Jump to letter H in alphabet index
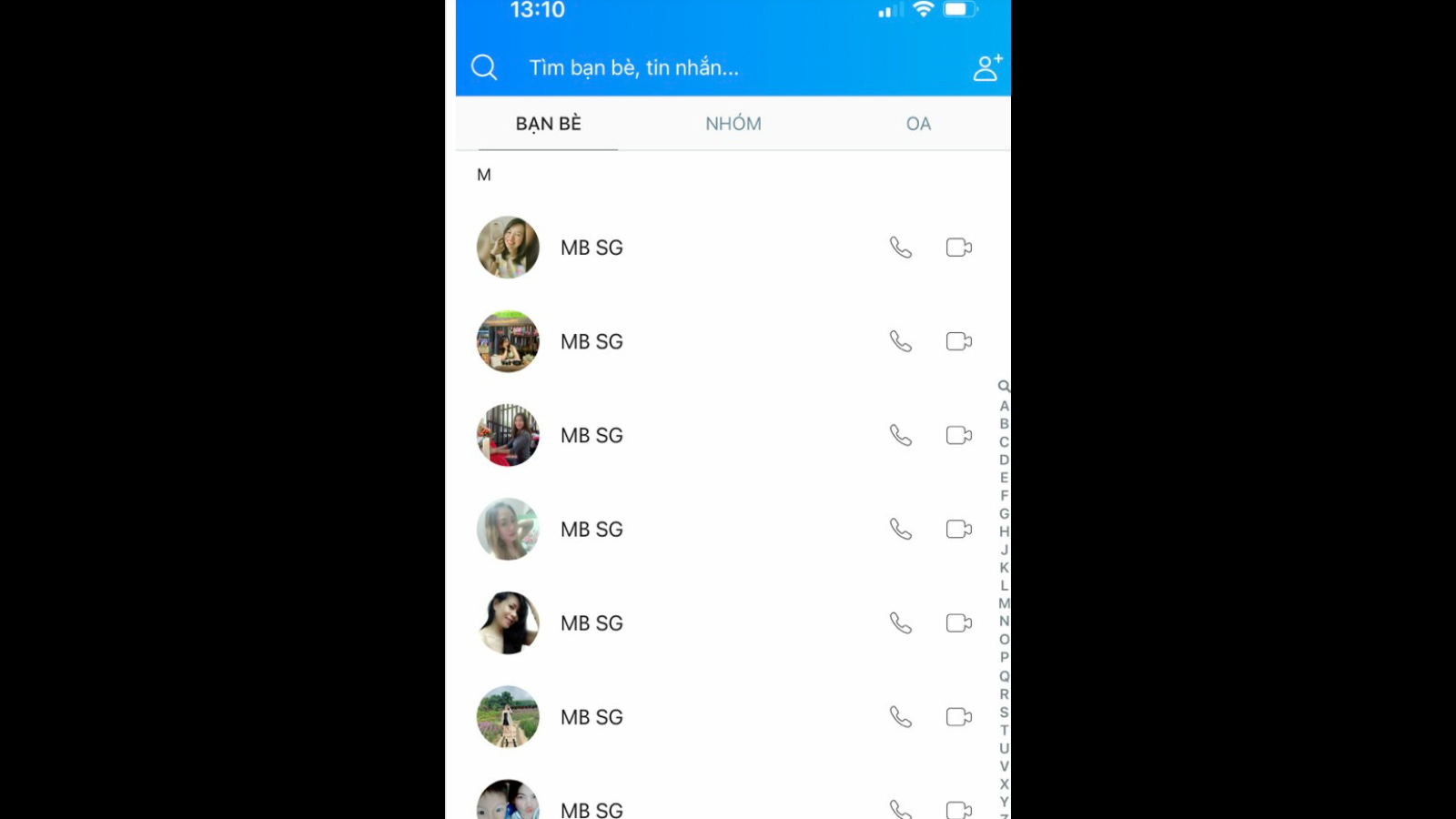The image size is (1456, 819). point(1004,531)
